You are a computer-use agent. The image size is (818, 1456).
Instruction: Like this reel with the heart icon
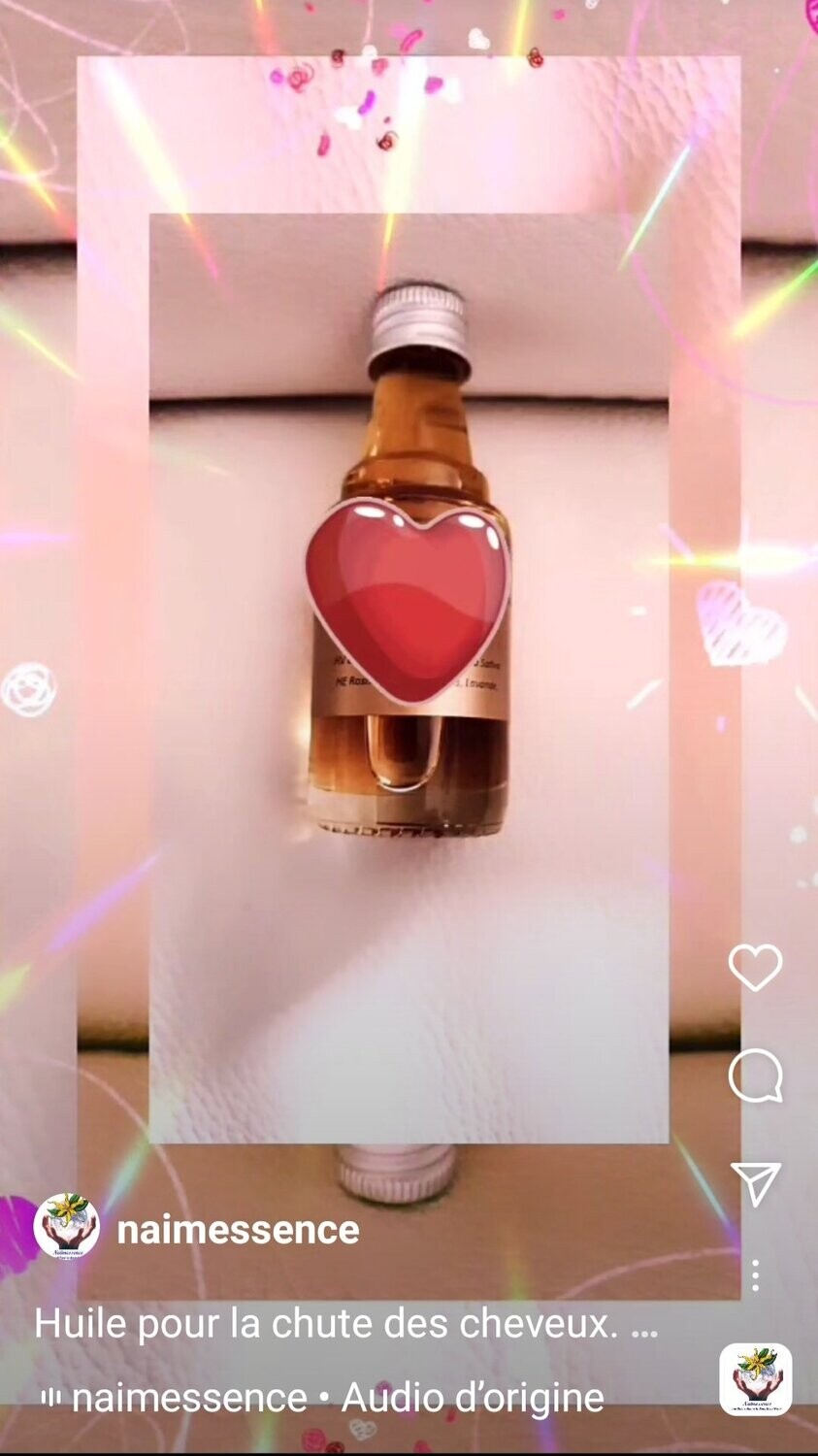(x=755, y=967)
